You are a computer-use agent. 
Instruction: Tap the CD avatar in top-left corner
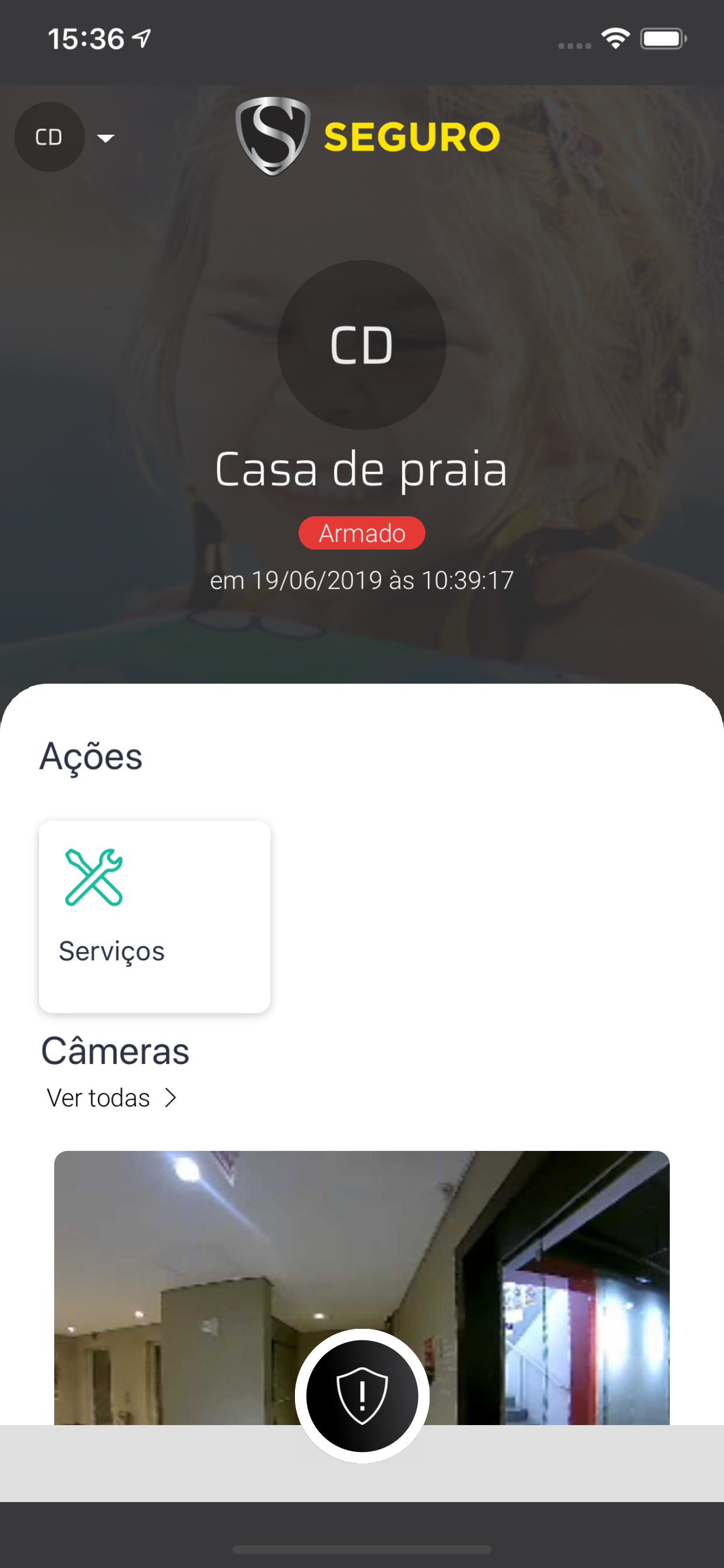click(x=50, y=137)
